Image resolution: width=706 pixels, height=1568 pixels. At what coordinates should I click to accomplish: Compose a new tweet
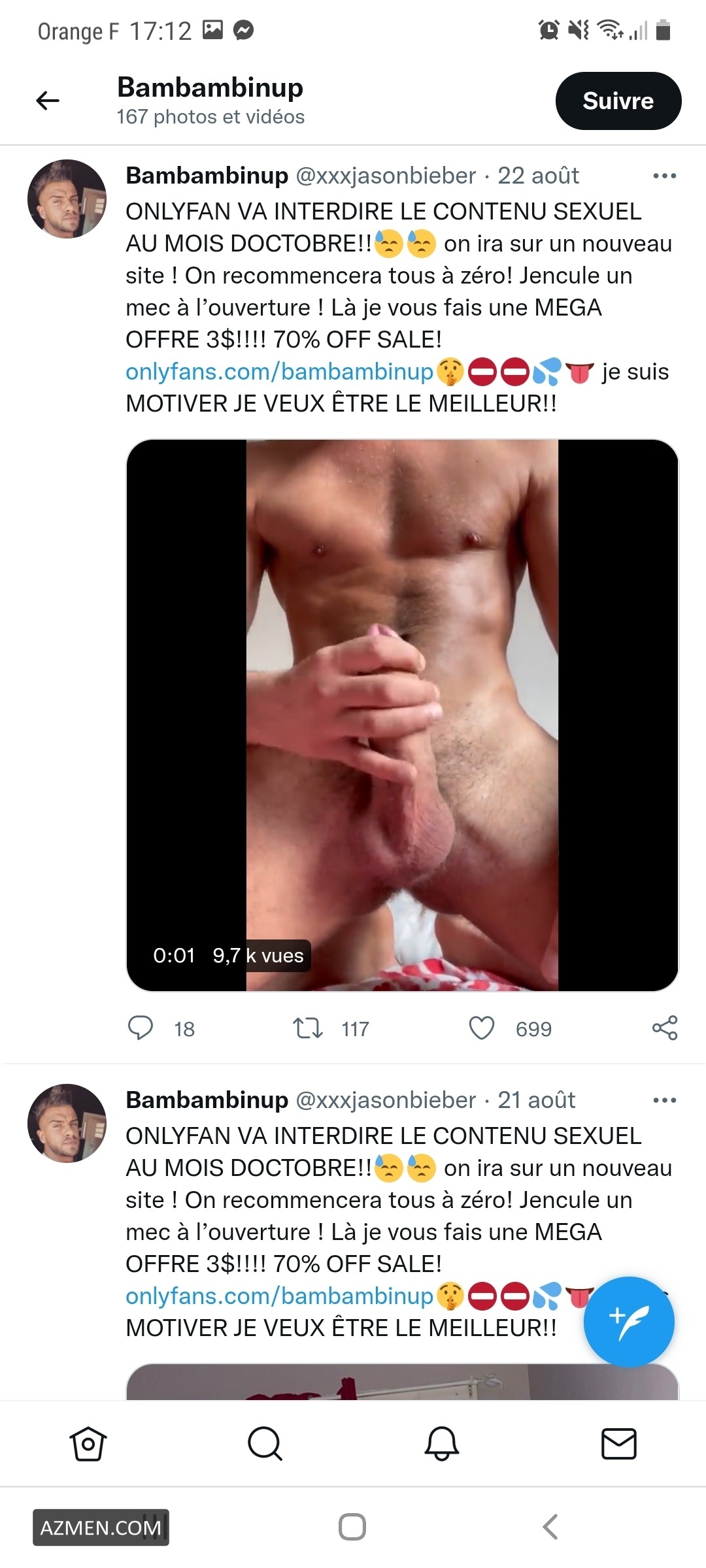click(628, 1321)
